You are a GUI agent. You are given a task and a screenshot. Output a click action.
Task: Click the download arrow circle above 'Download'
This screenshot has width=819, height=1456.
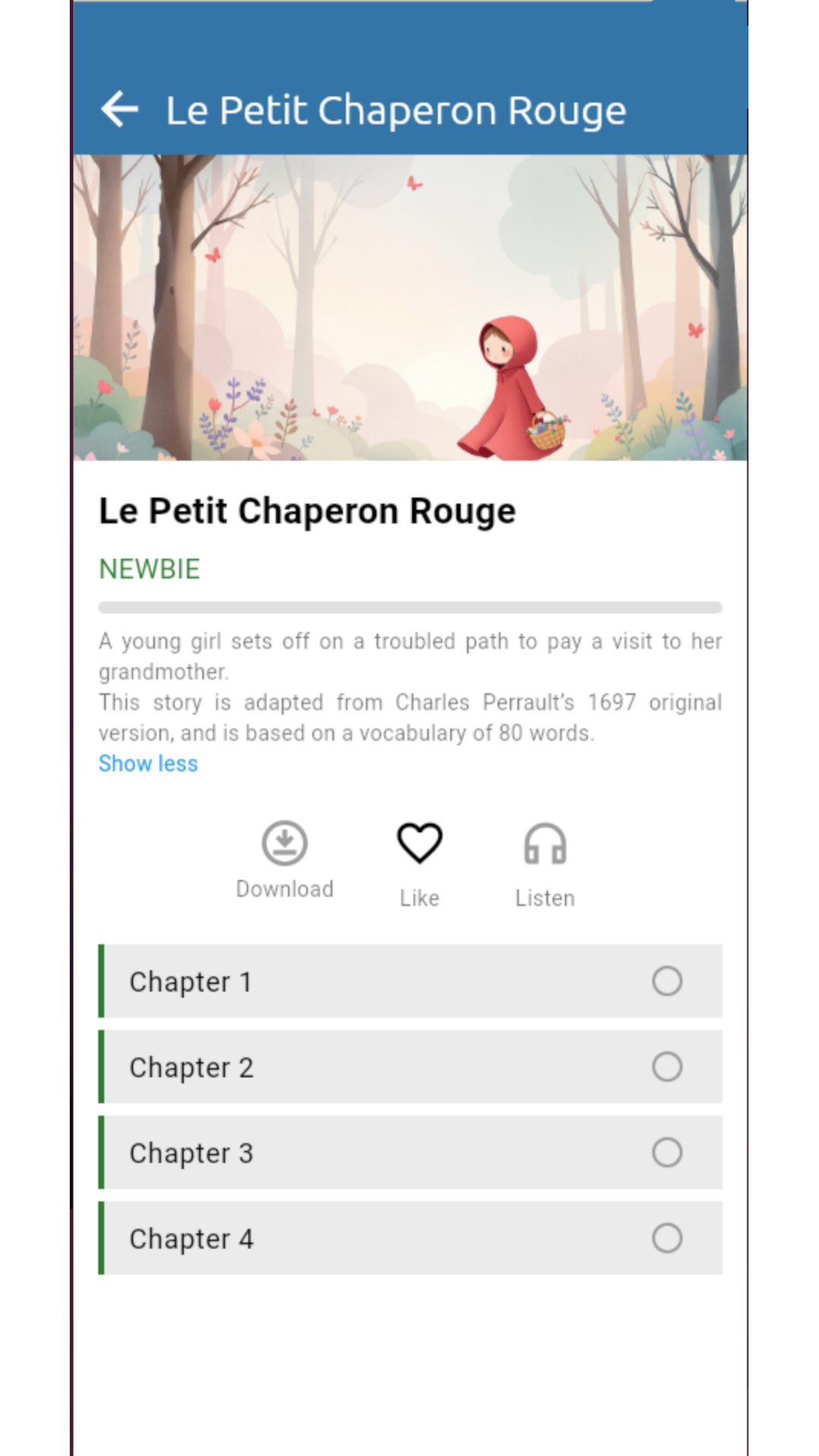[284, 843]
